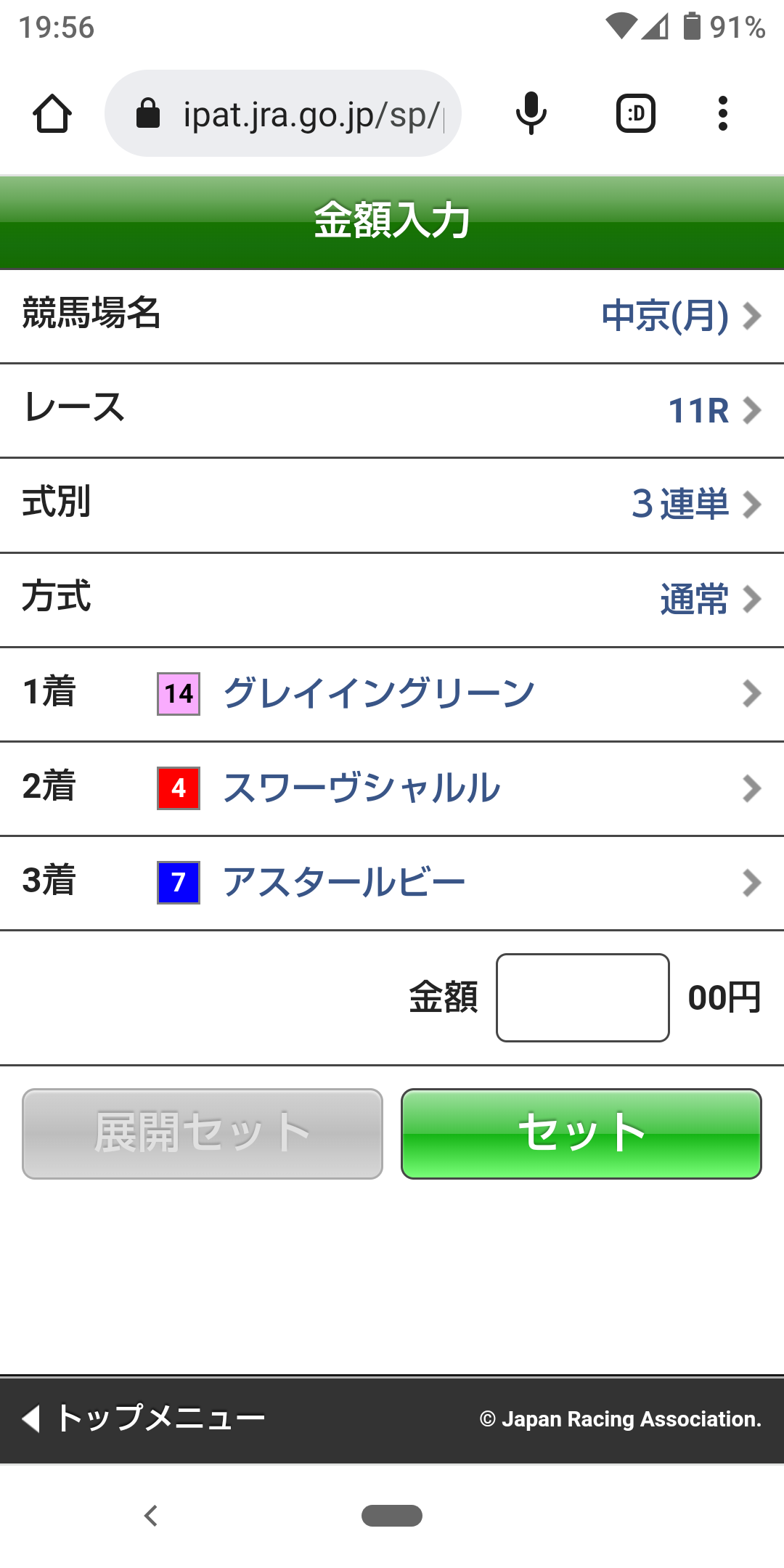Tap the ipat.jra.go.jp address bar

290,114
